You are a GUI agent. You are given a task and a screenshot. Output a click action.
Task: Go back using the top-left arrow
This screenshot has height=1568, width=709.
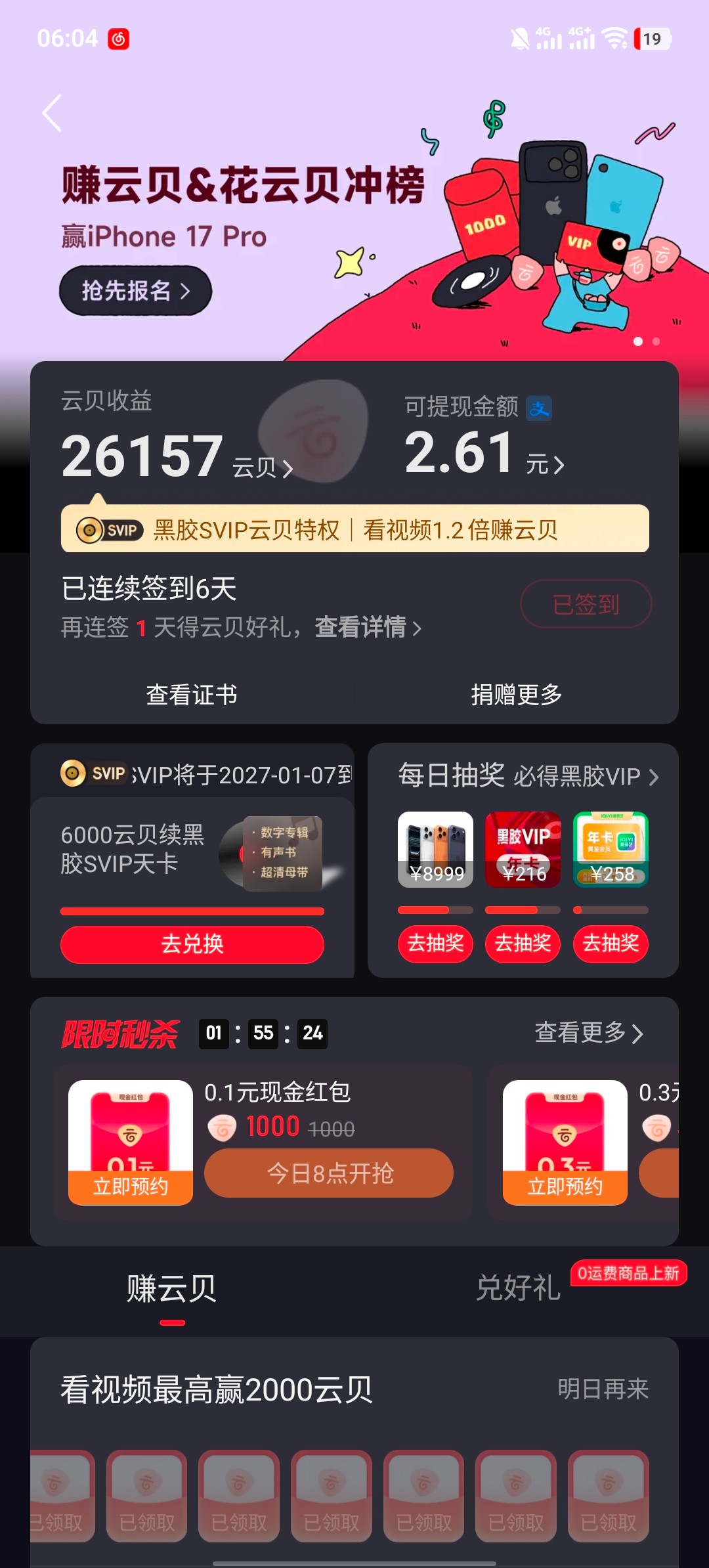point(53,113)
